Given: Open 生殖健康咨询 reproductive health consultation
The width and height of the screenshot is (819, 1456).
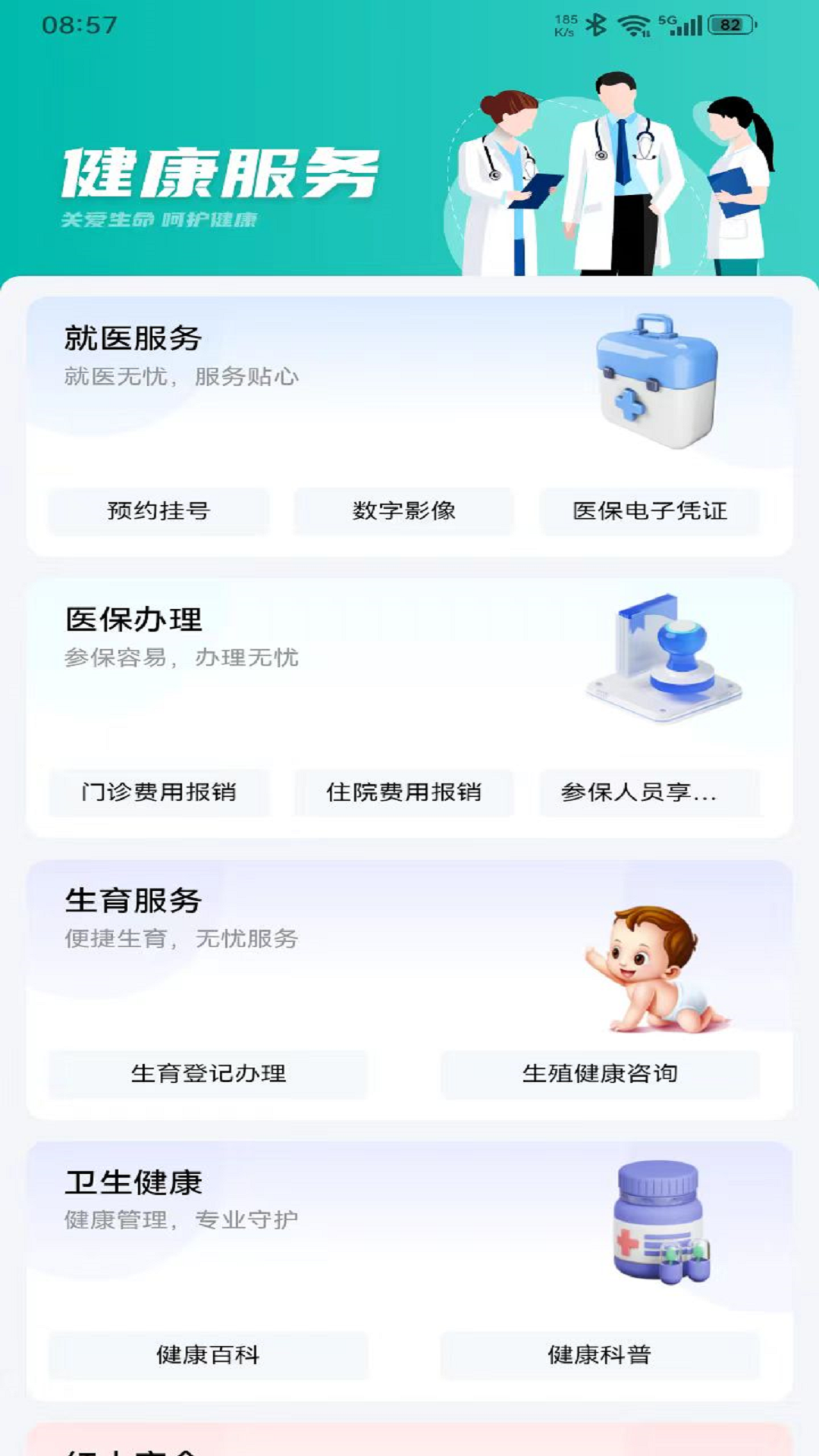Looking at the screenshot, I should coord(604,1074).
